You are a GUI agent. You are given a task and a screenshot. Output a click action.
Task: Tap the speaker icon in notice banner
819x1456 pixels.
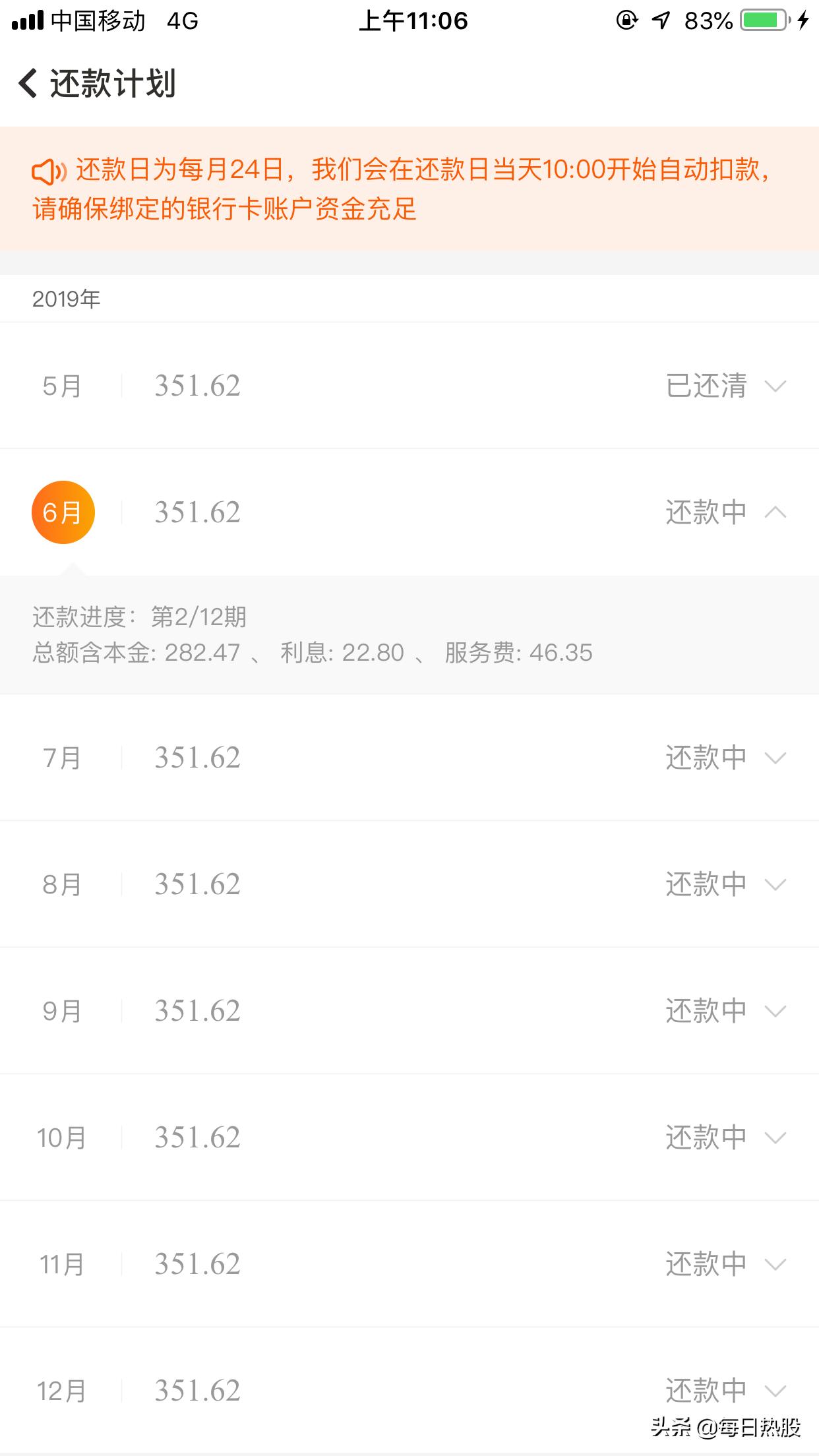[49, 170]
